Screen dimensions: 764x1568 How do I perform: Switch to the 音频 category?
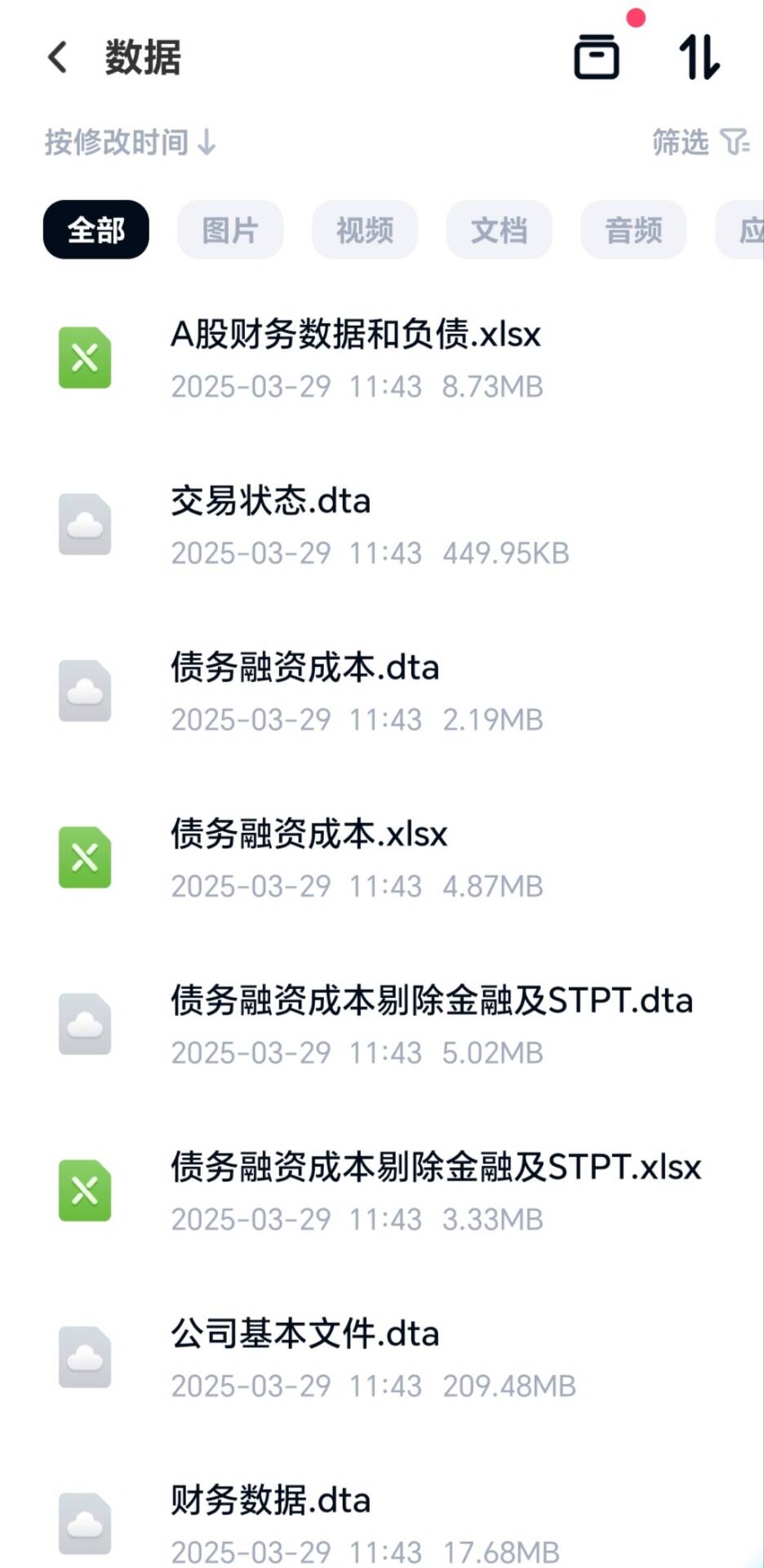click(x=633, y=230)
